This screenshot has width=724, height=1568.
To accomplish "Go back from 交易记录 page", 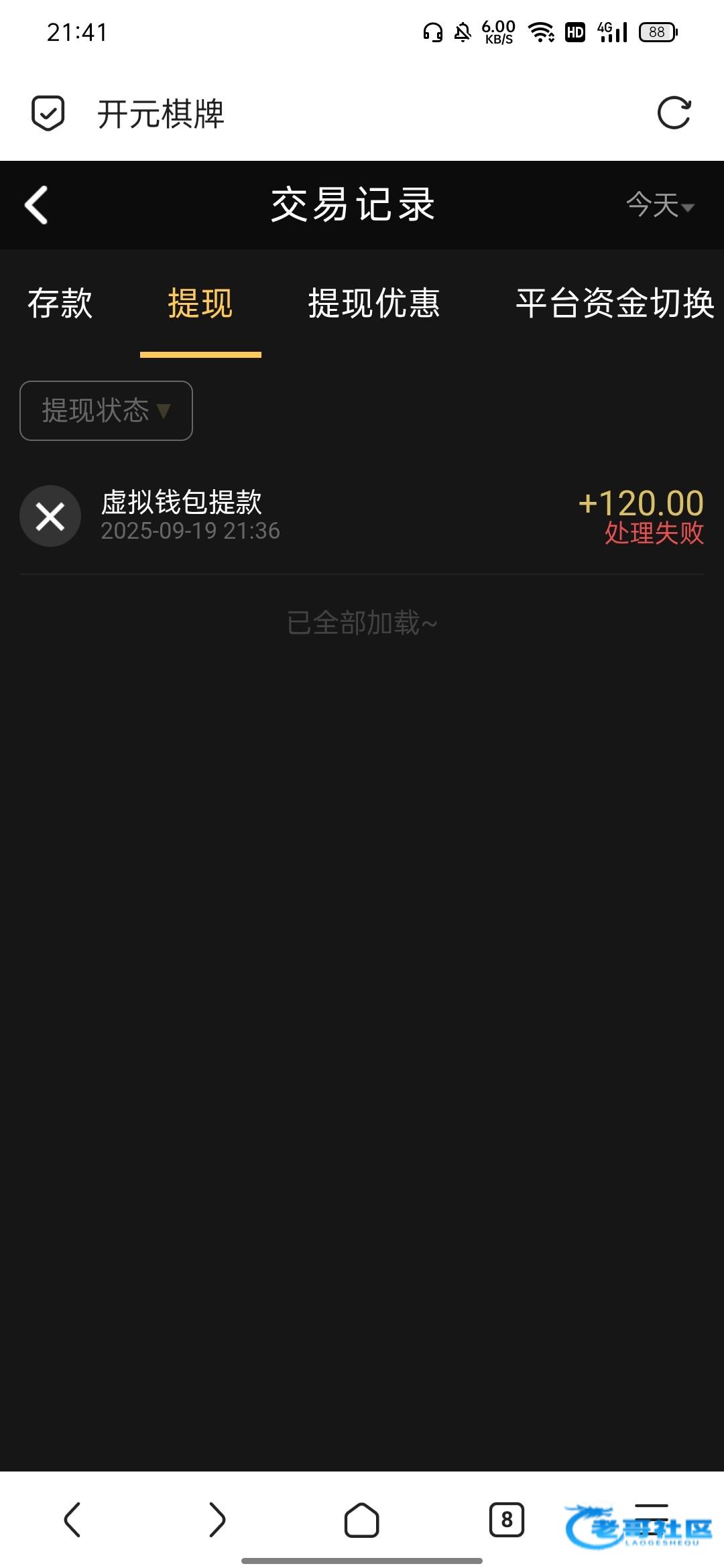I will click(x=37, y=204).
